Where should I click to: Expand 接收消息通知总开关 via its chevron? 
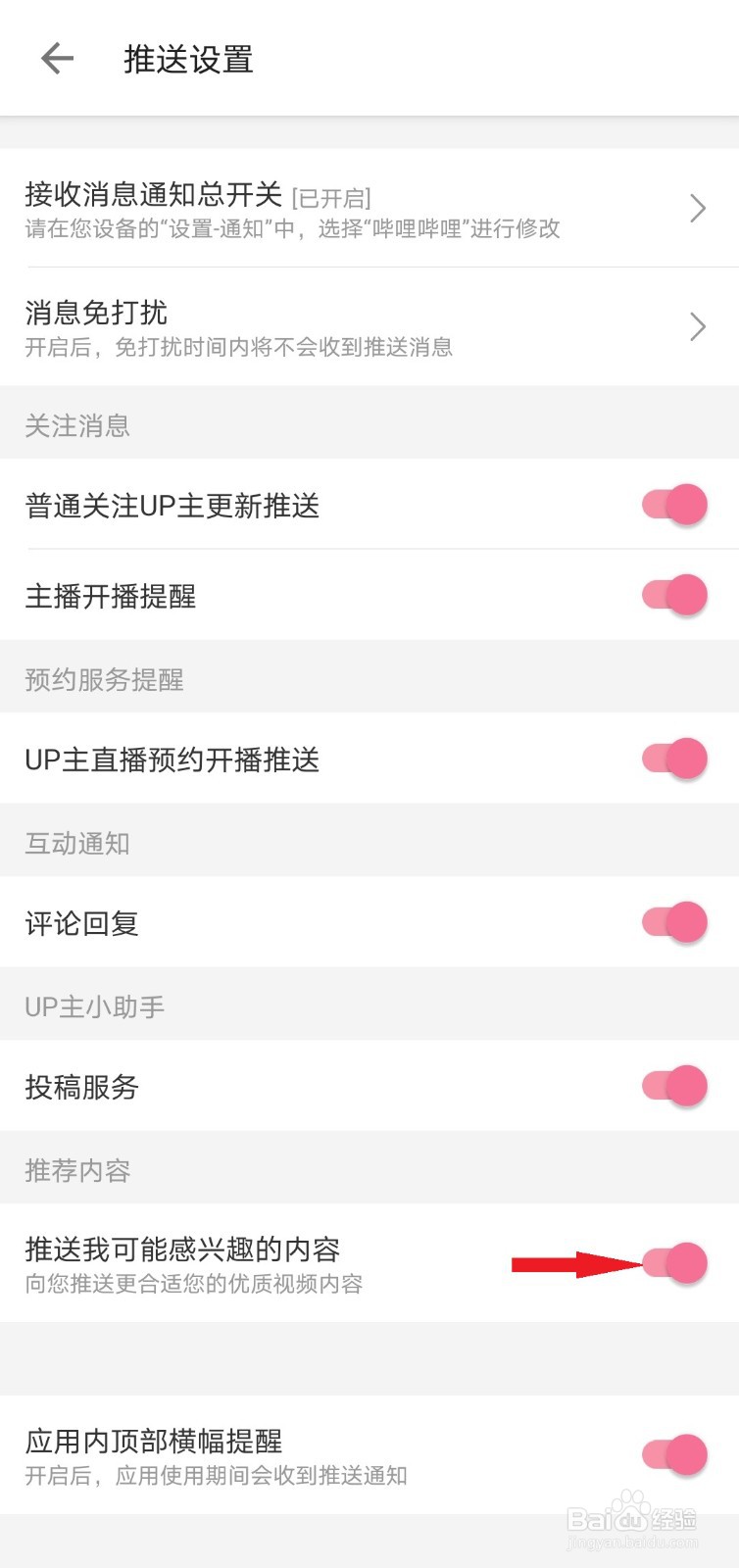tap(697, 208)
